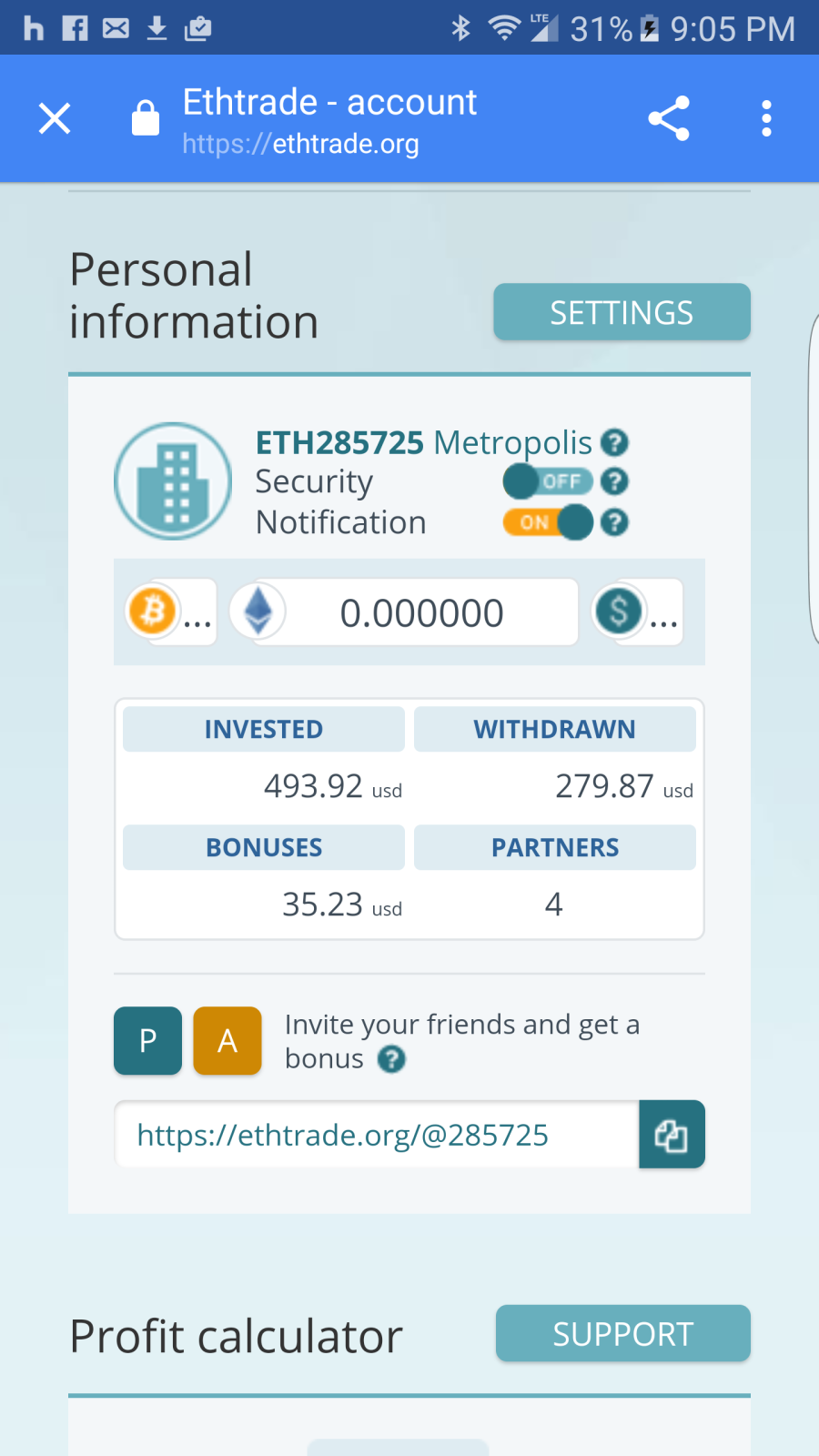This screenshot has width=819, height=1456.
Task: Open help icon next to Metropolis
Action: pos(615,443)
